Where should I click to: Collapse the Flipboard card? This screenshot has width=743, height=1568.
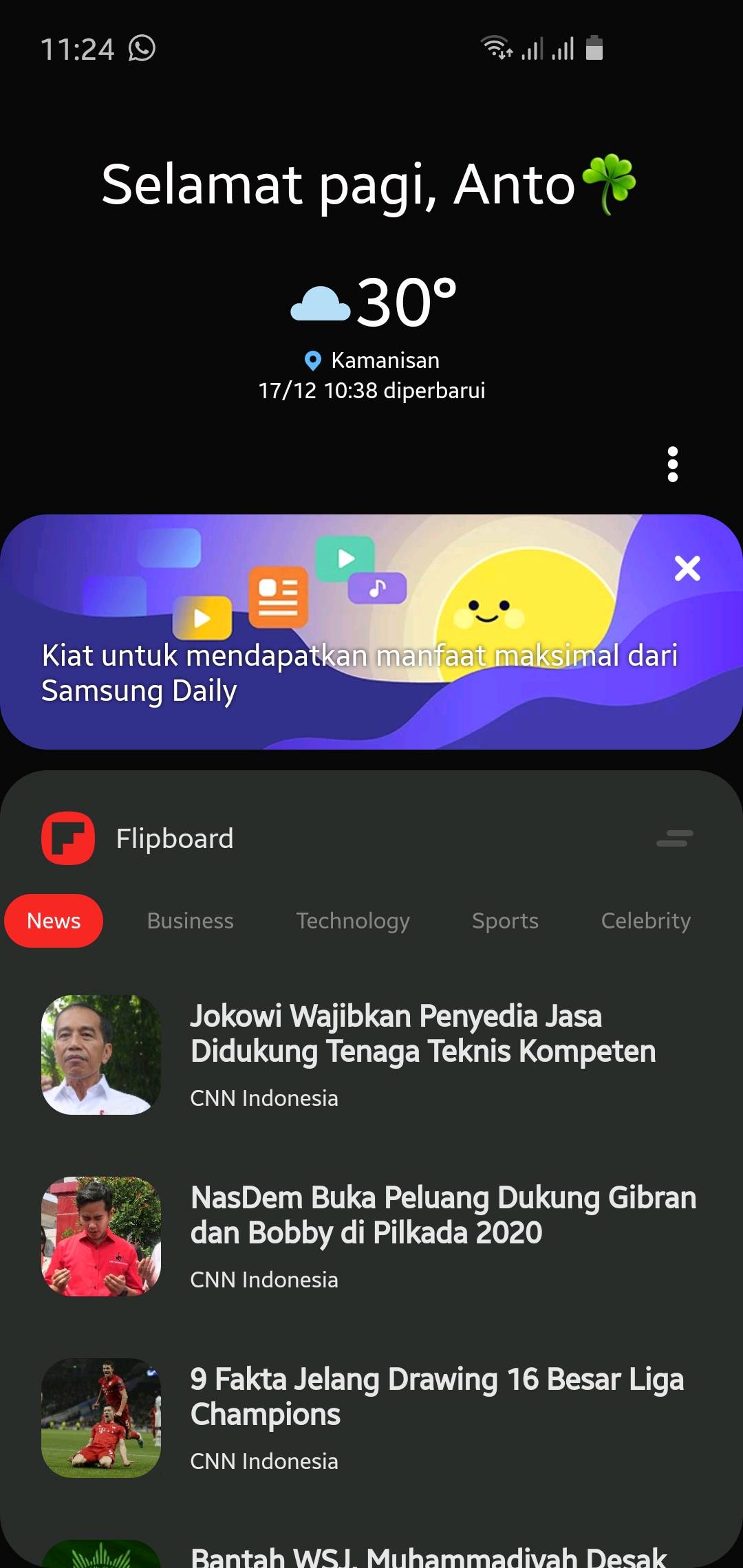[x=674, y=838]
